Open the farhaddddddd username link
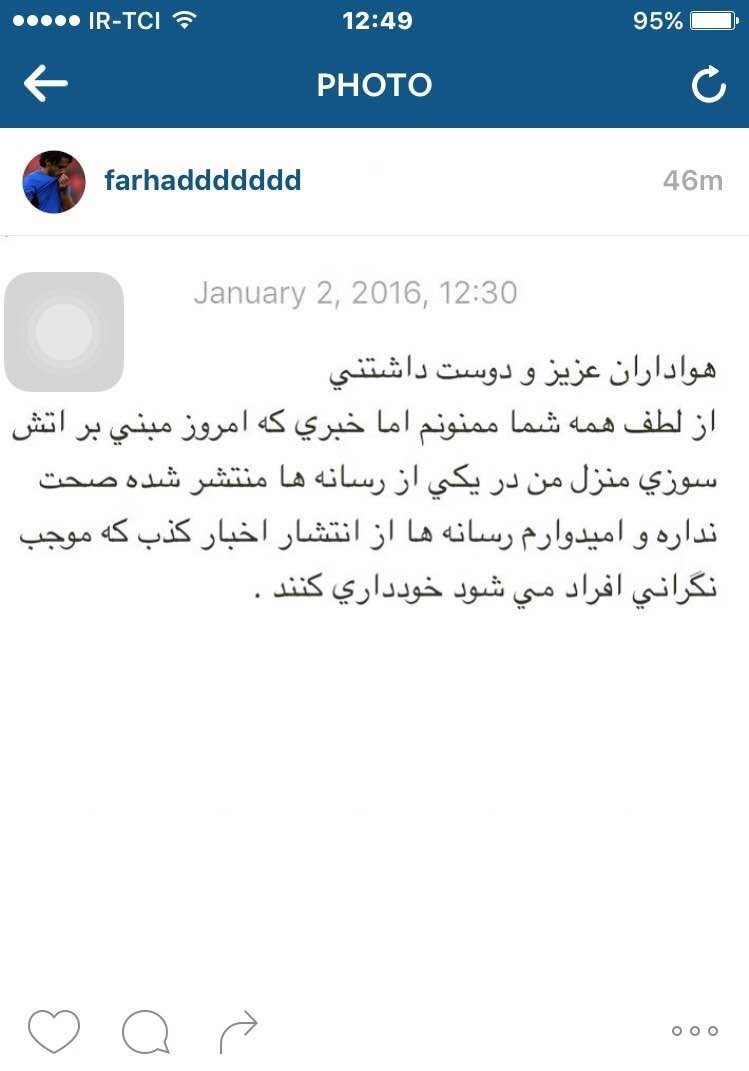The image size is (749, 1071). click(202, 181)
